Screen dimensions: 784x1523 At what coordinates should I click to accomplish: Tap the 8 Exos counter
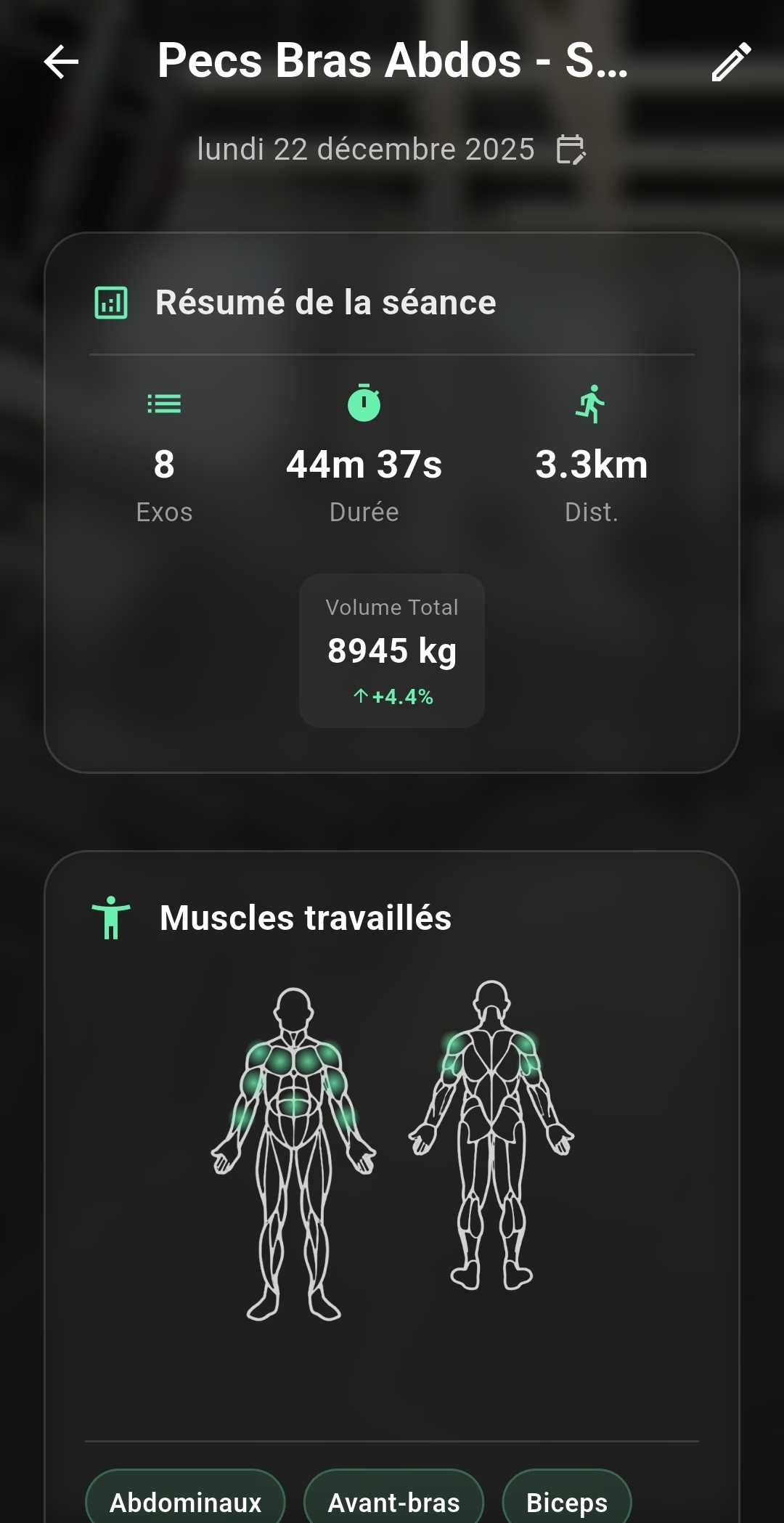[x=164, y=465]
